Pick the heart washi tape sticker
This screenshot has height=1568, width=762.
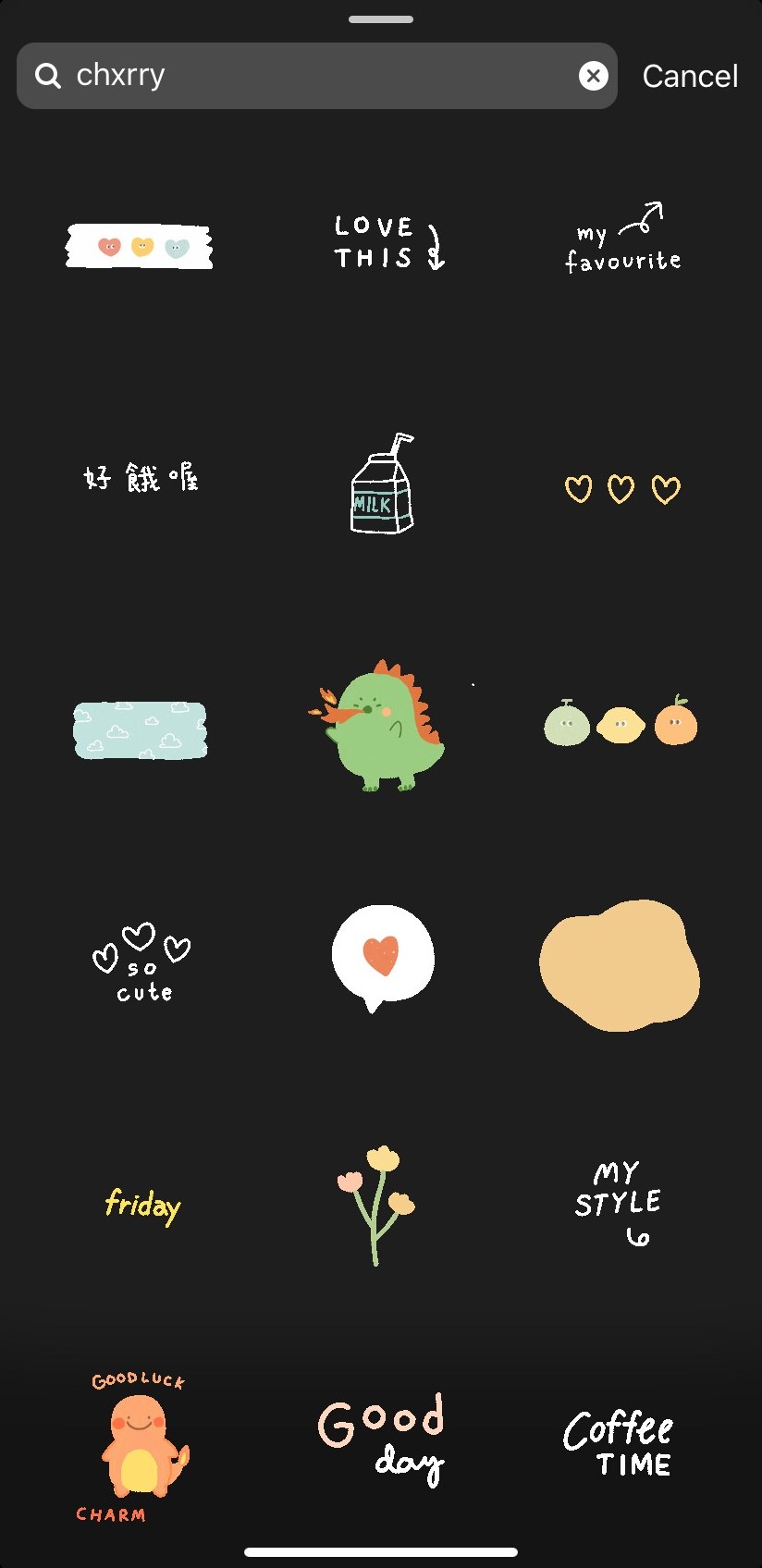click(139, 247)
